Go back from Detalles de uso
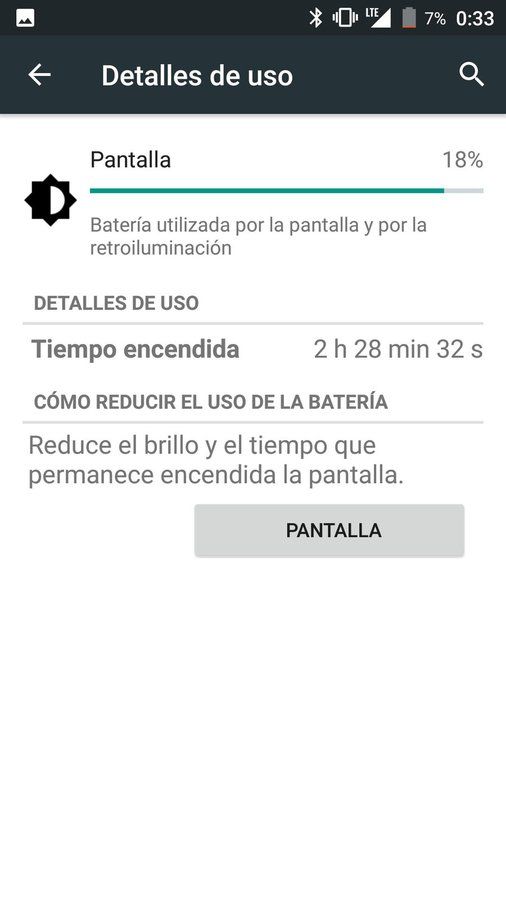The image size is (506, 900). click(x=40, y=75)
